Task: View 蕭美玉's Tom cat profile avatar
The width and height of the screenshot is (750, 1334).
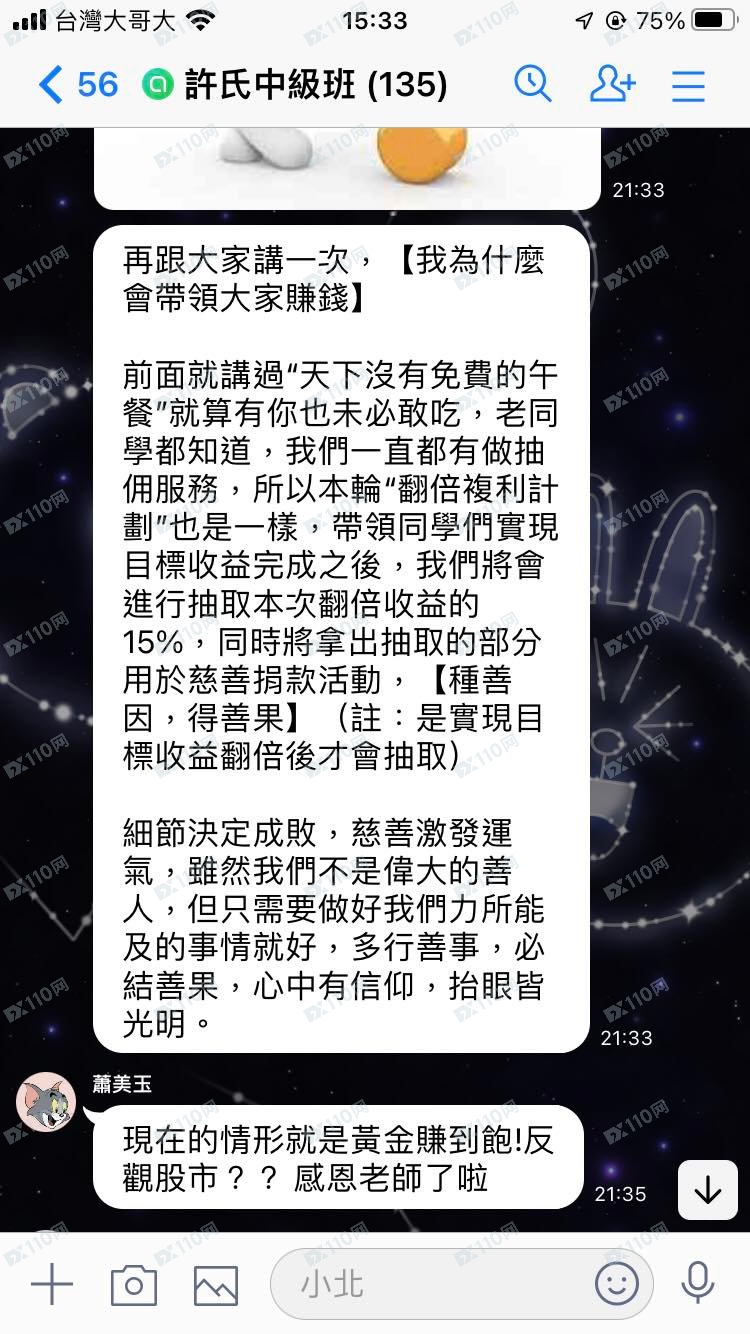Action: [x=46, y=1101]
